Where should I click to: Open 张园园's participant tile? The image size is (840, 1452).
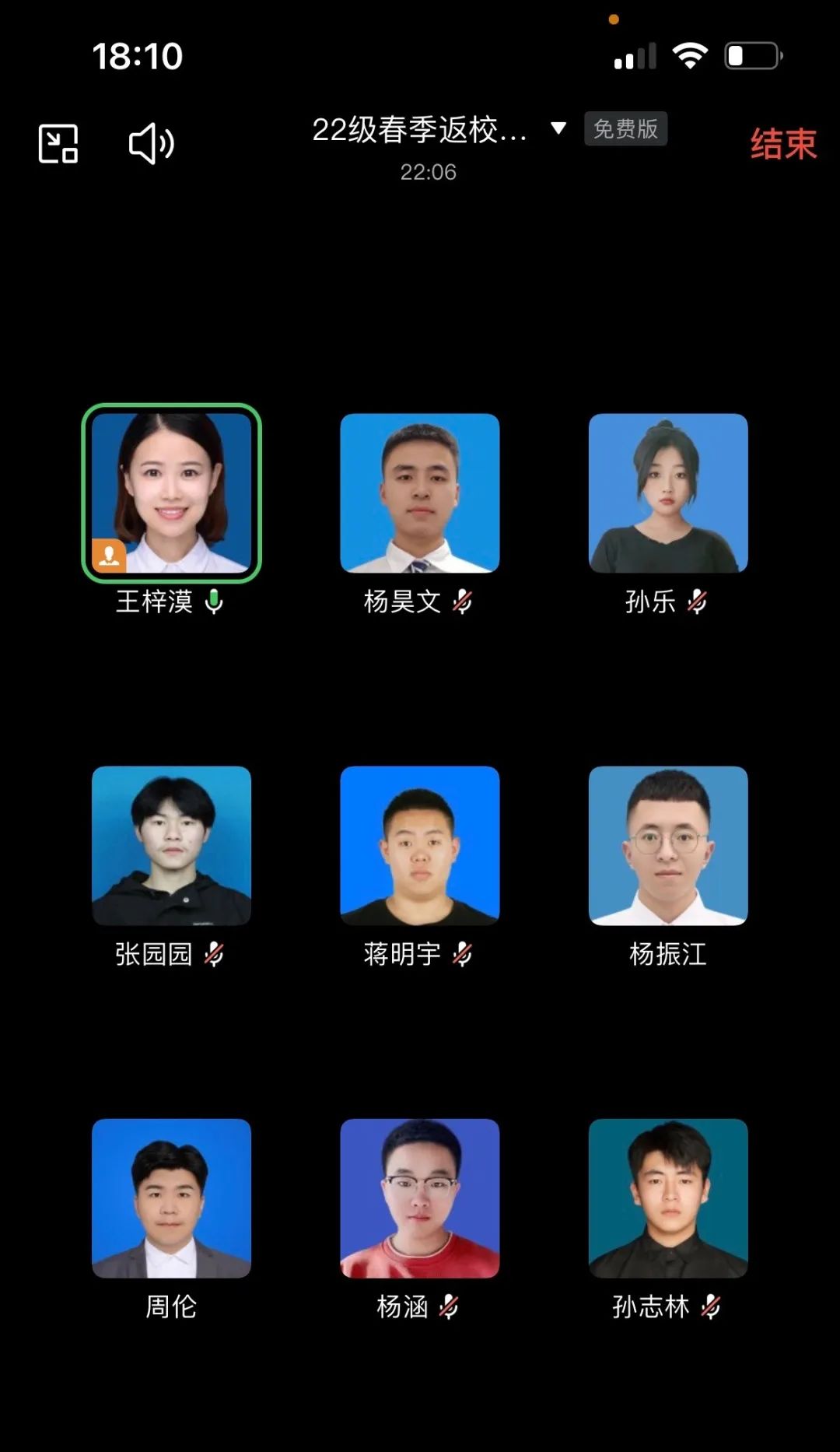click(171, 846)
